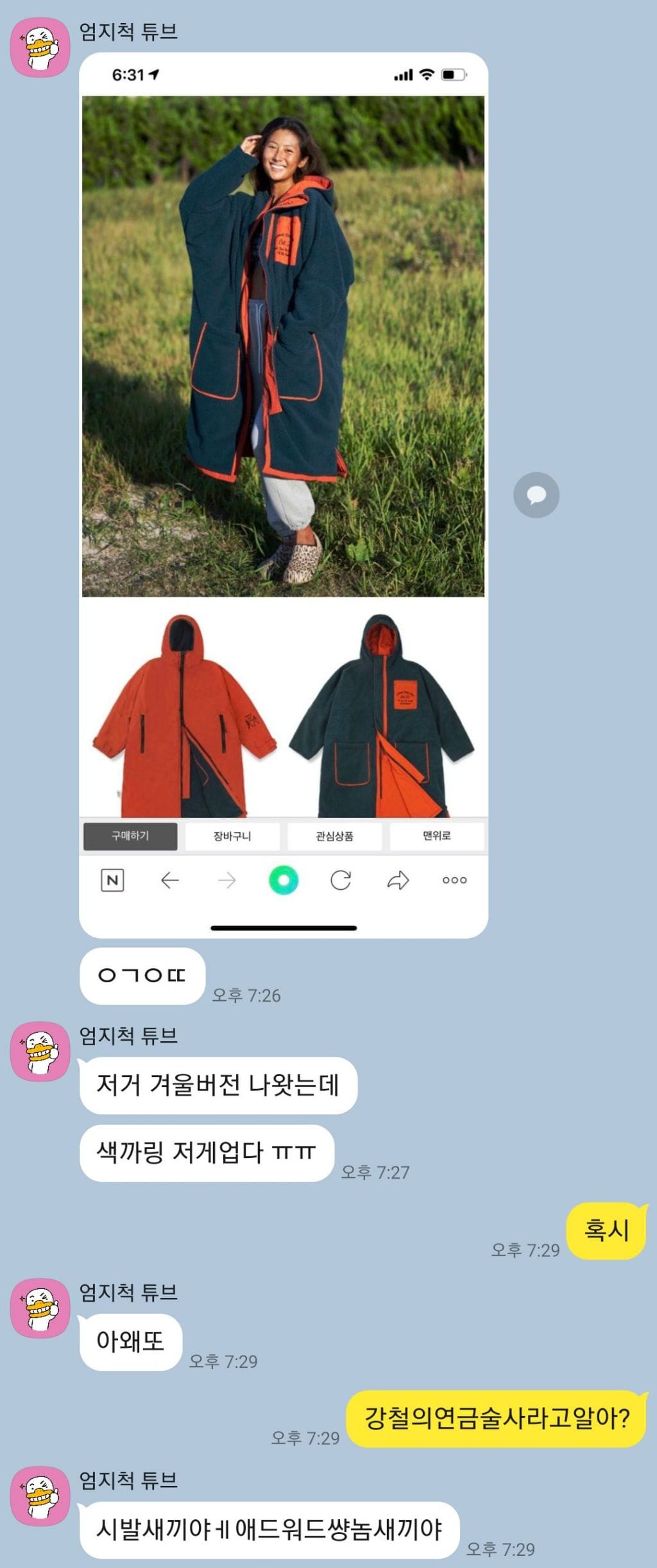Open 엄지척 튜브's avatar beside 저거 겨울버전 나왓는데
657x1568 pixels.
tap(40, 1051)
